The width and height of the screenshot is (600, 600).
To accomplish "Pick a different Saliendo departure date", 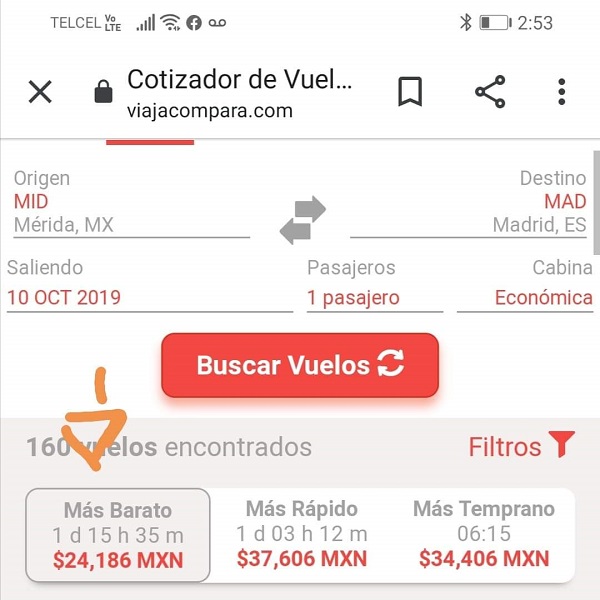I will [x=149, y=297].
